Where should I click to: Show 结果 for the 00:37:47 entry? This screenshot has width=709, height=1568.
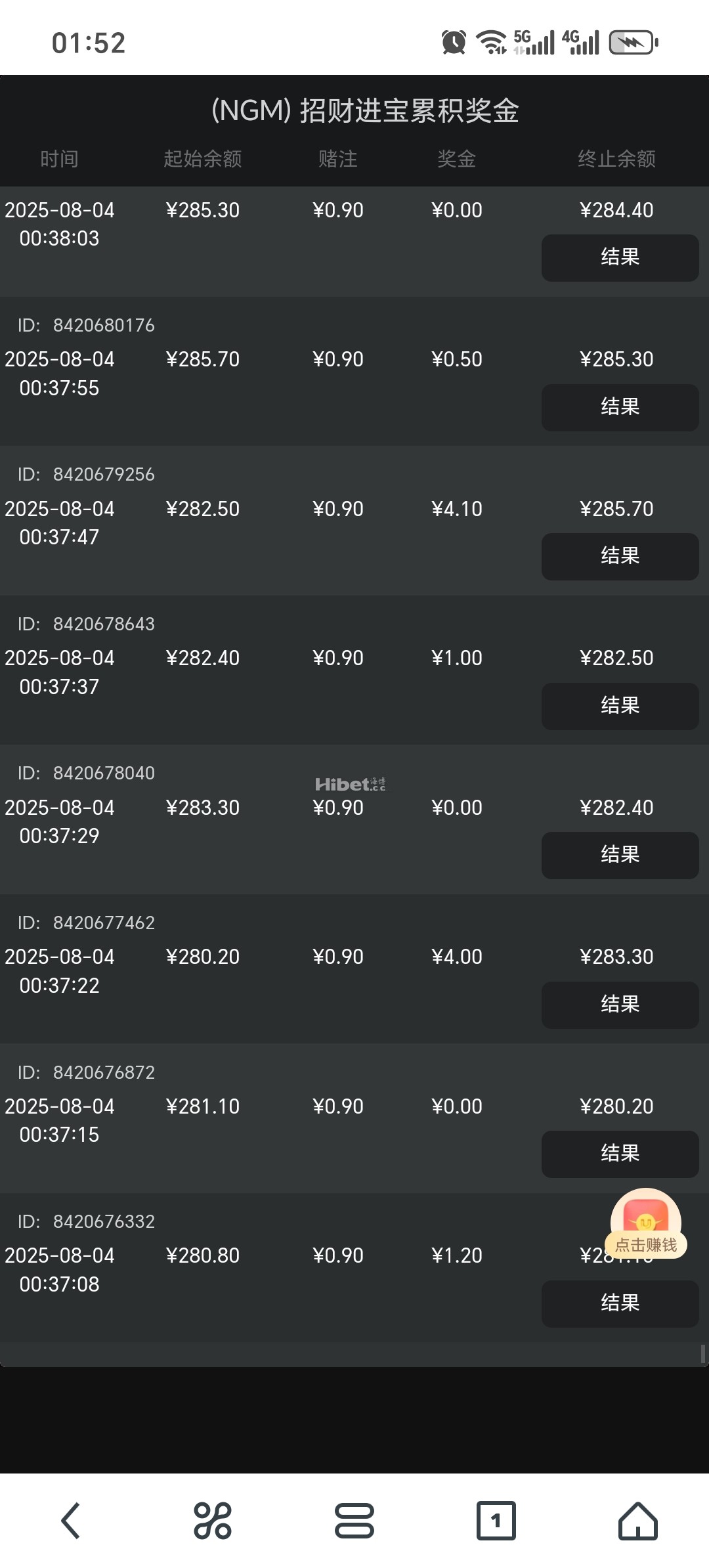tap(620, 556)
